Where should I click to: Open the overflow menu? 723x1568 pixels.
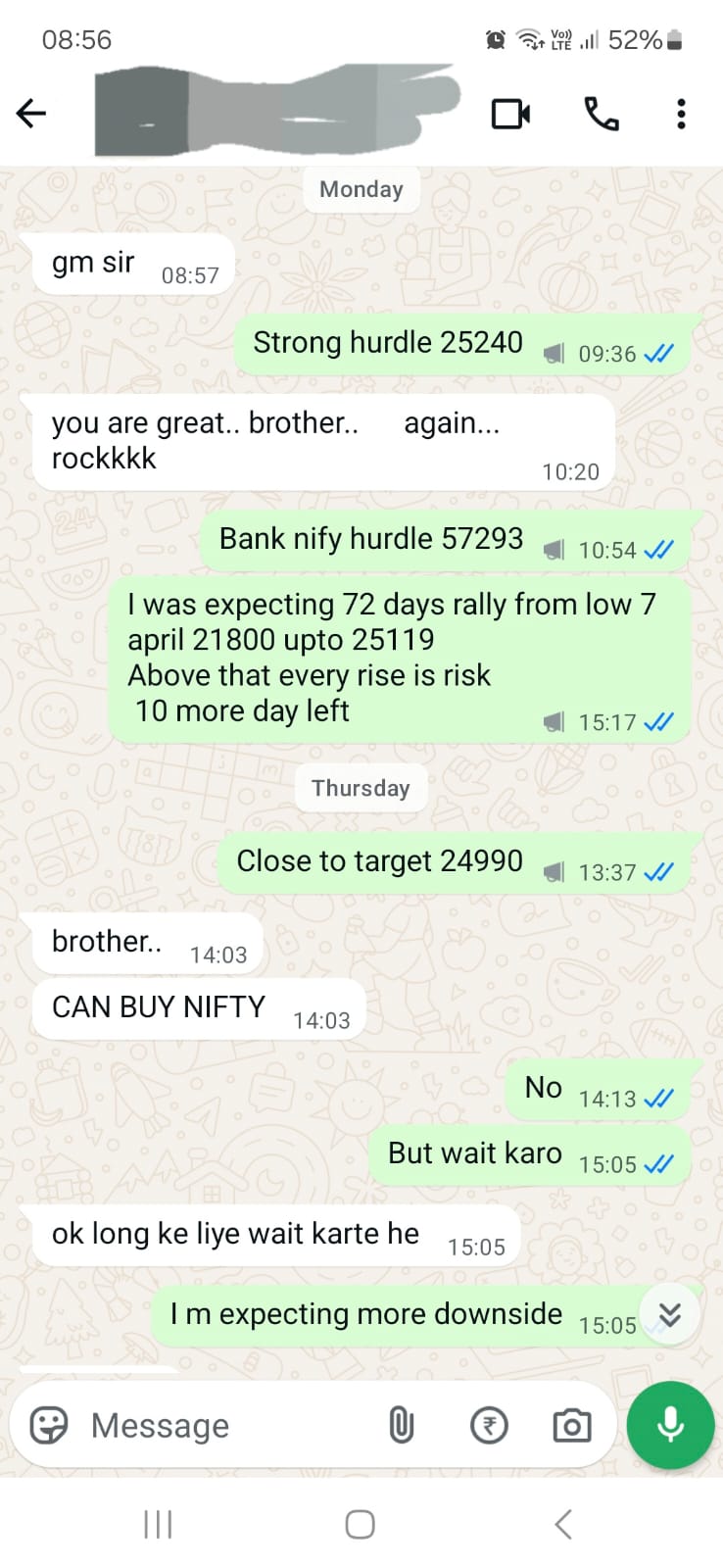(681, 114)
